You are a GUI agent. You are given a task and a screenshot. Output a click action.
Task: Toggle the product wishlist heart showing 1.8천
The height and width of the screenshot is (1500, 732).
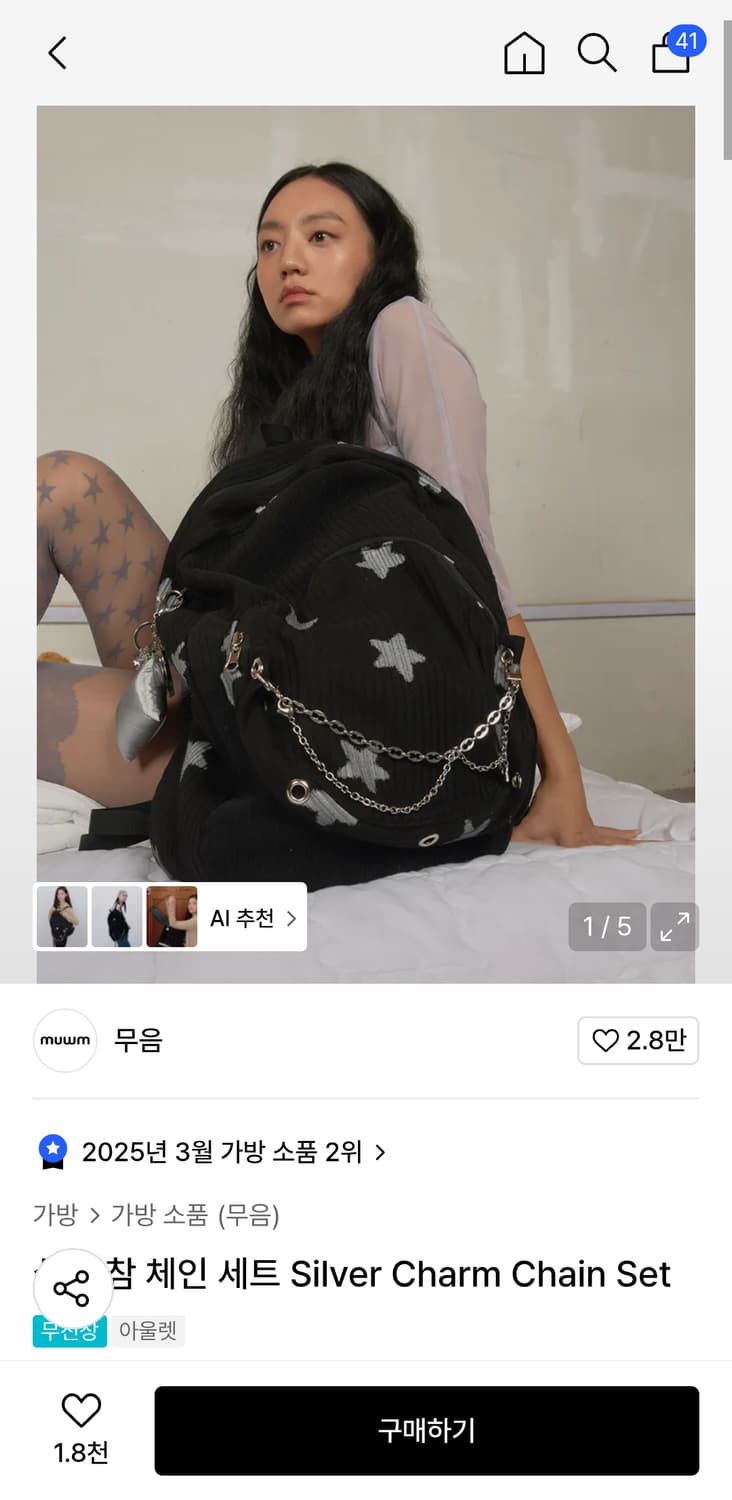[81, 1430]
